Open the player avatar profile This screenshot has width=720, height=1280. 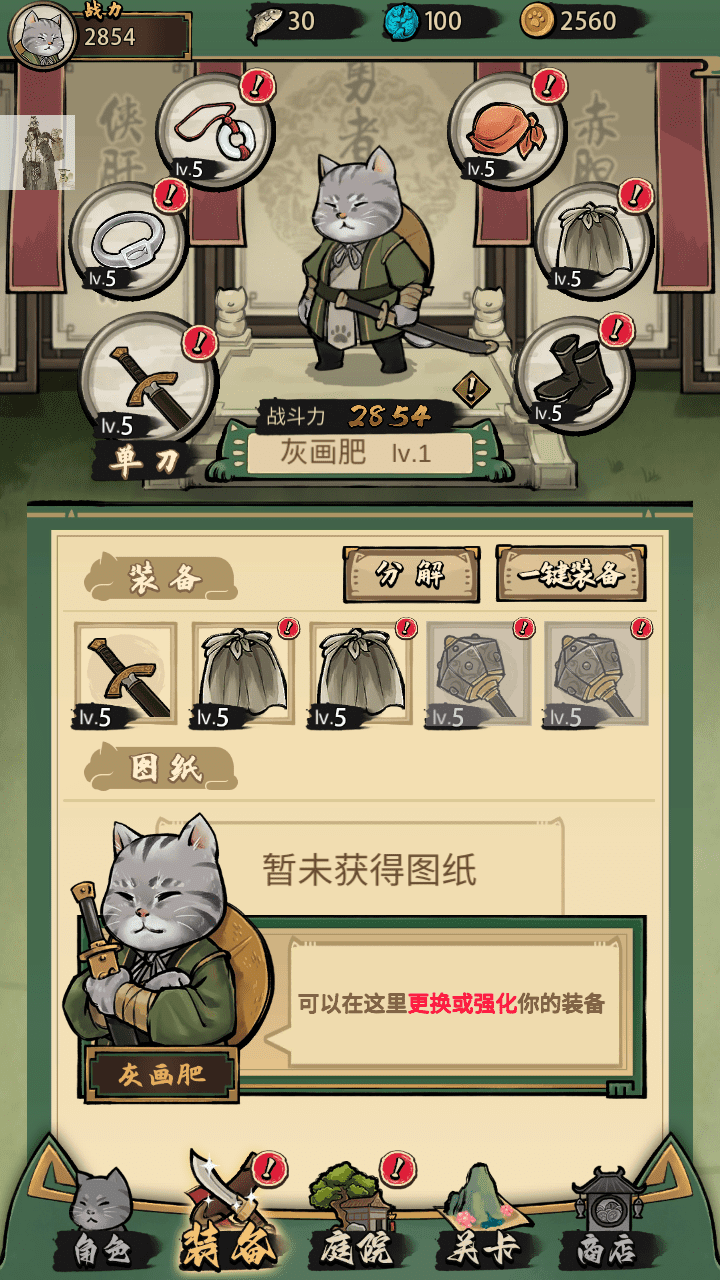(x=42, y=34)
